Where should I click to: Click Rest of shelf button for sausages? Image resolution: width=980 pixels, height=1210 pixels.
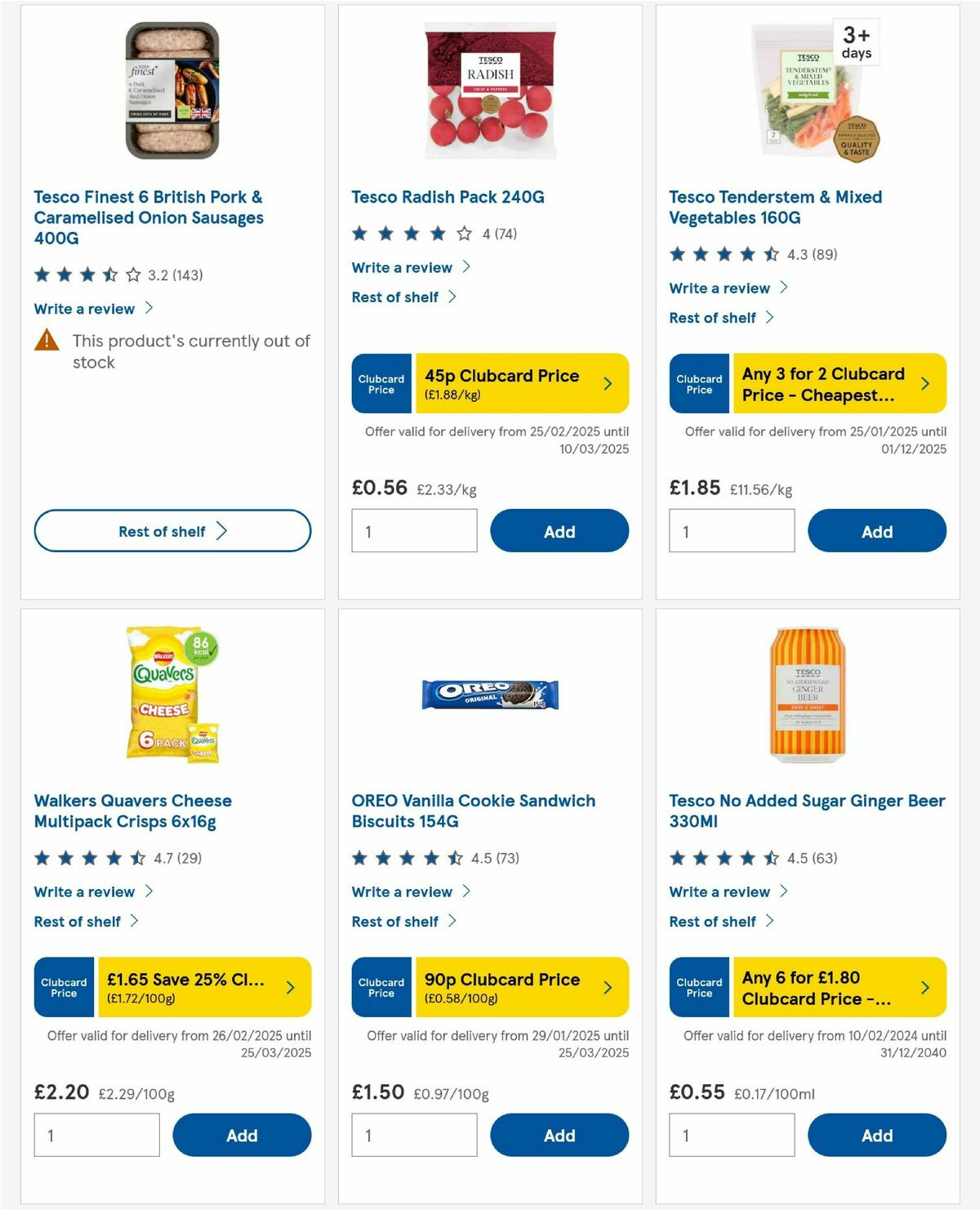[171, 530]
